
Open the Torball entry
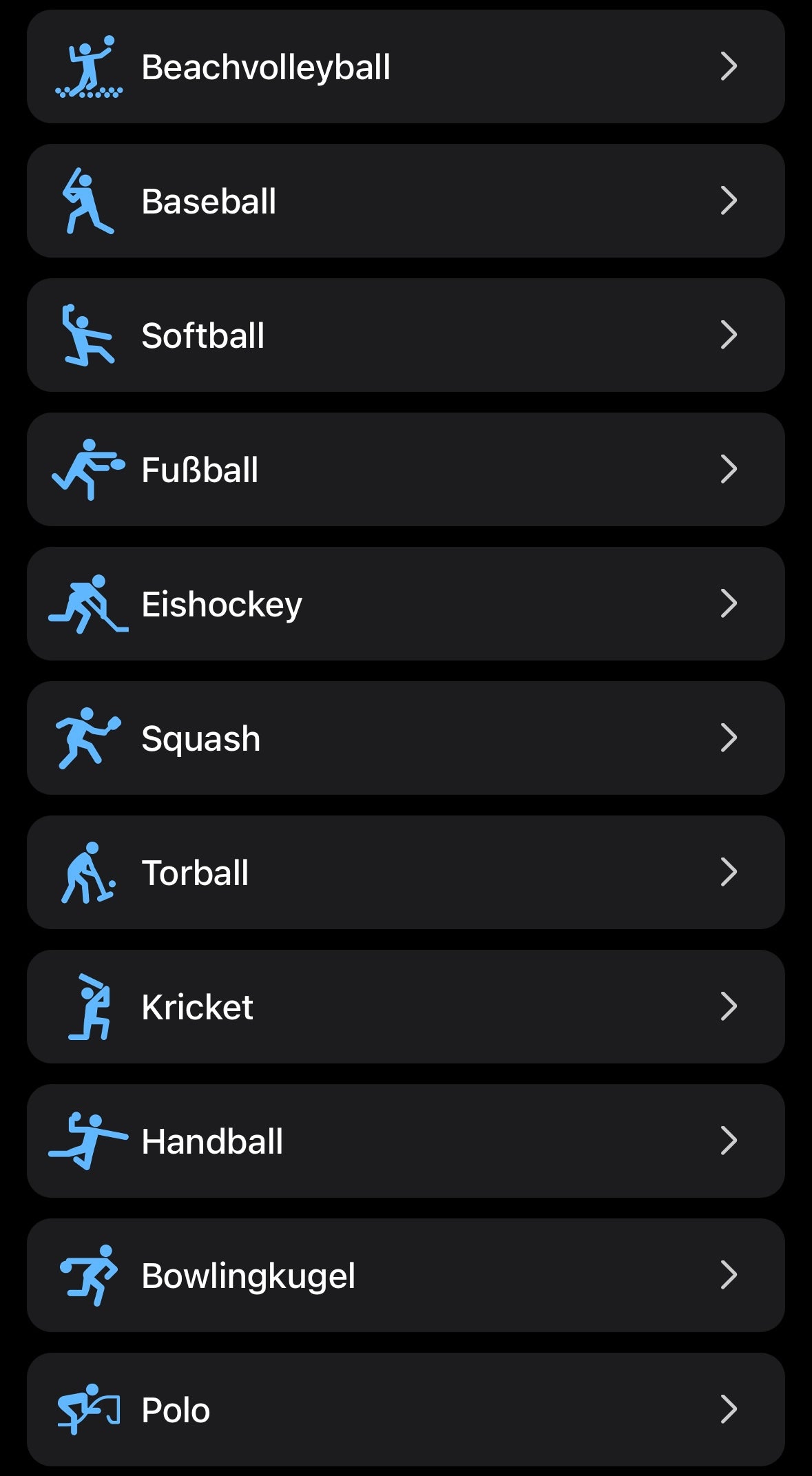pos(405,873)
